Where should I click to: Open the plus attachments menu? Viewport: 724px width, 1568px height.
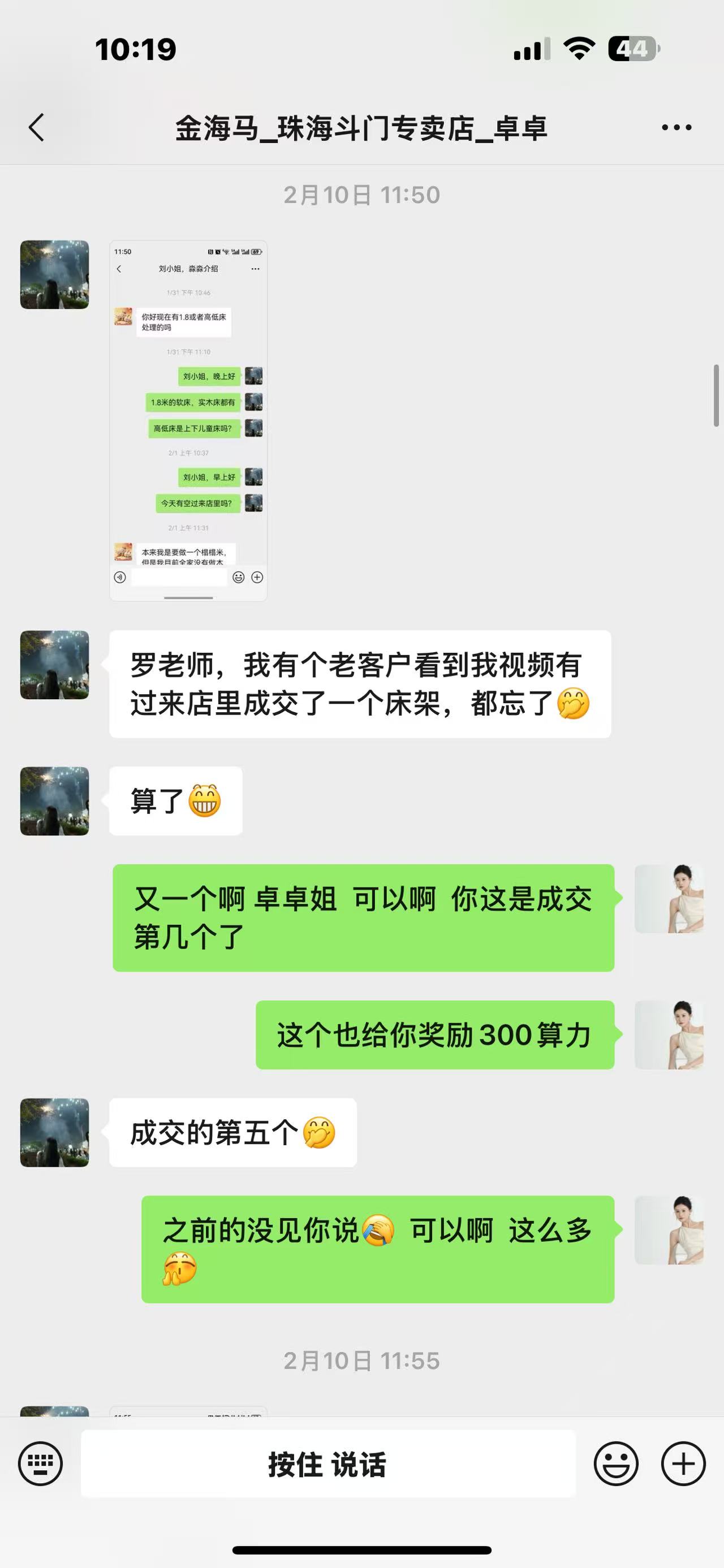point(683,1463)
